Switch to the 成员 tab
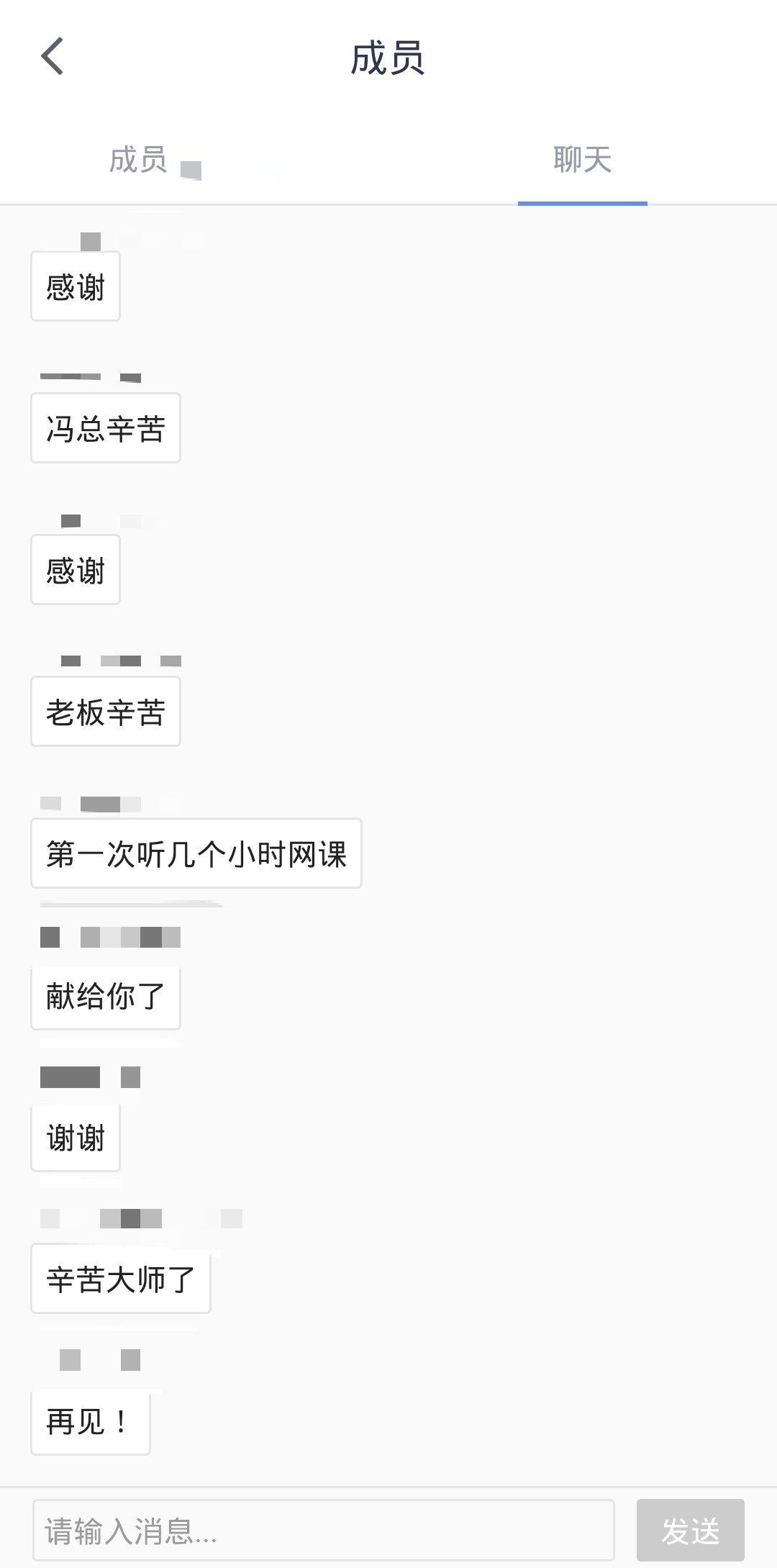 pyautogui.click(x=138, y=160)
